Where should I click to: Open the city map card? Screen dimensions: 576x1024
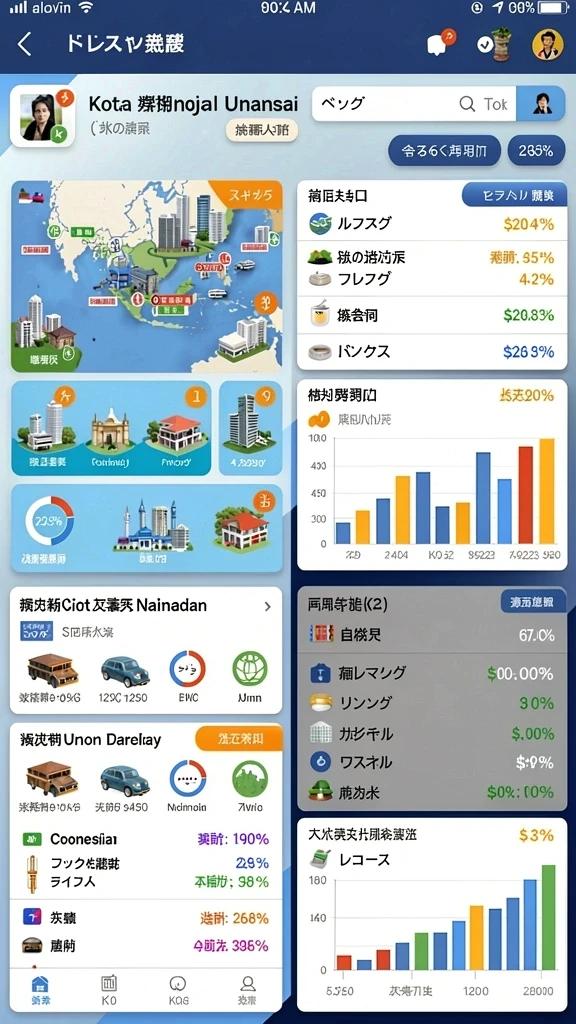tap(147, 276)
